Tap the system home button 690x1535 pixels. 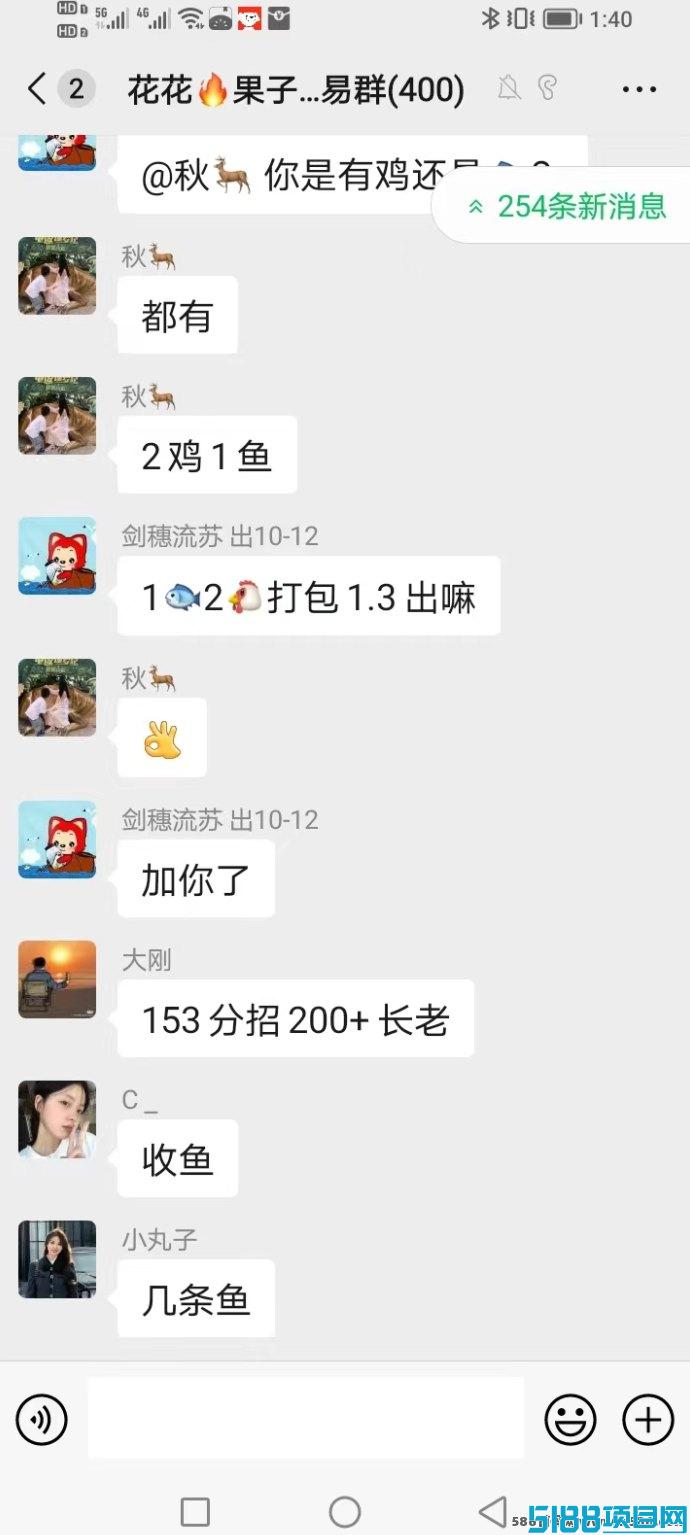345,1511
